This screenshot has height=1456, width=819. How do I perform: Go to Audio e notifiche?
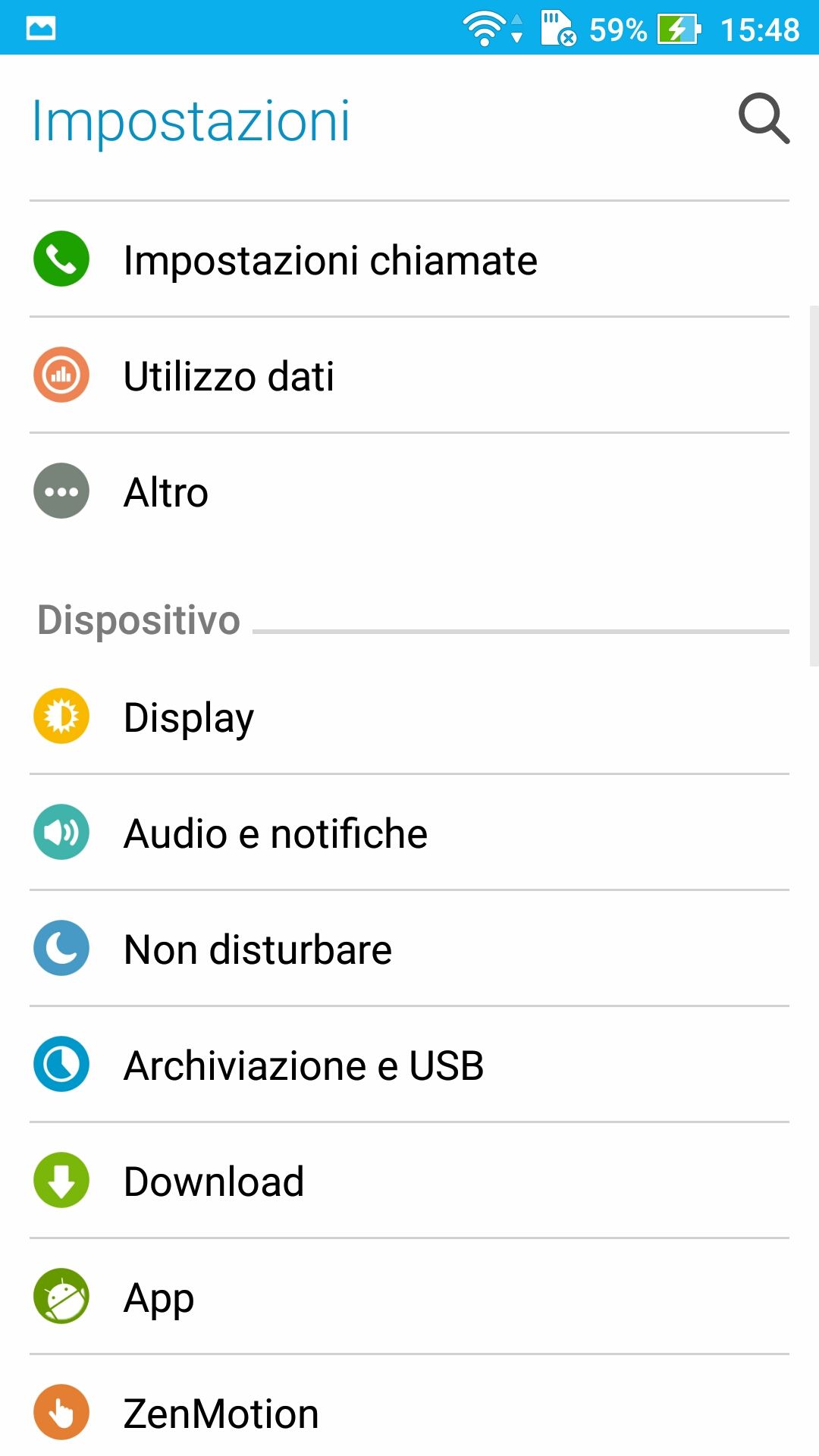(409, 833)
